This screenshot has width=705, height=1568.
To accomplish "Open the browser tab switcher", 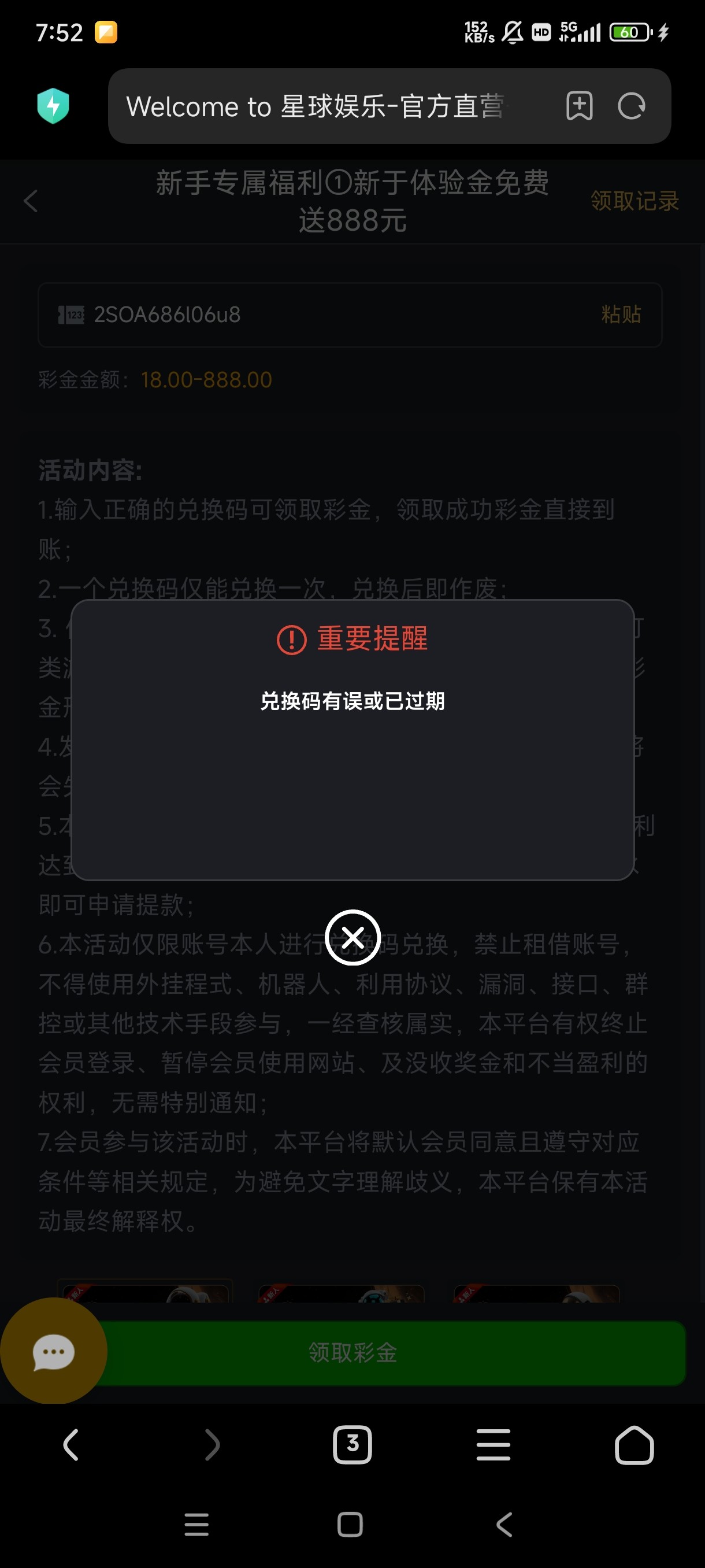I will coord(352,1444).
